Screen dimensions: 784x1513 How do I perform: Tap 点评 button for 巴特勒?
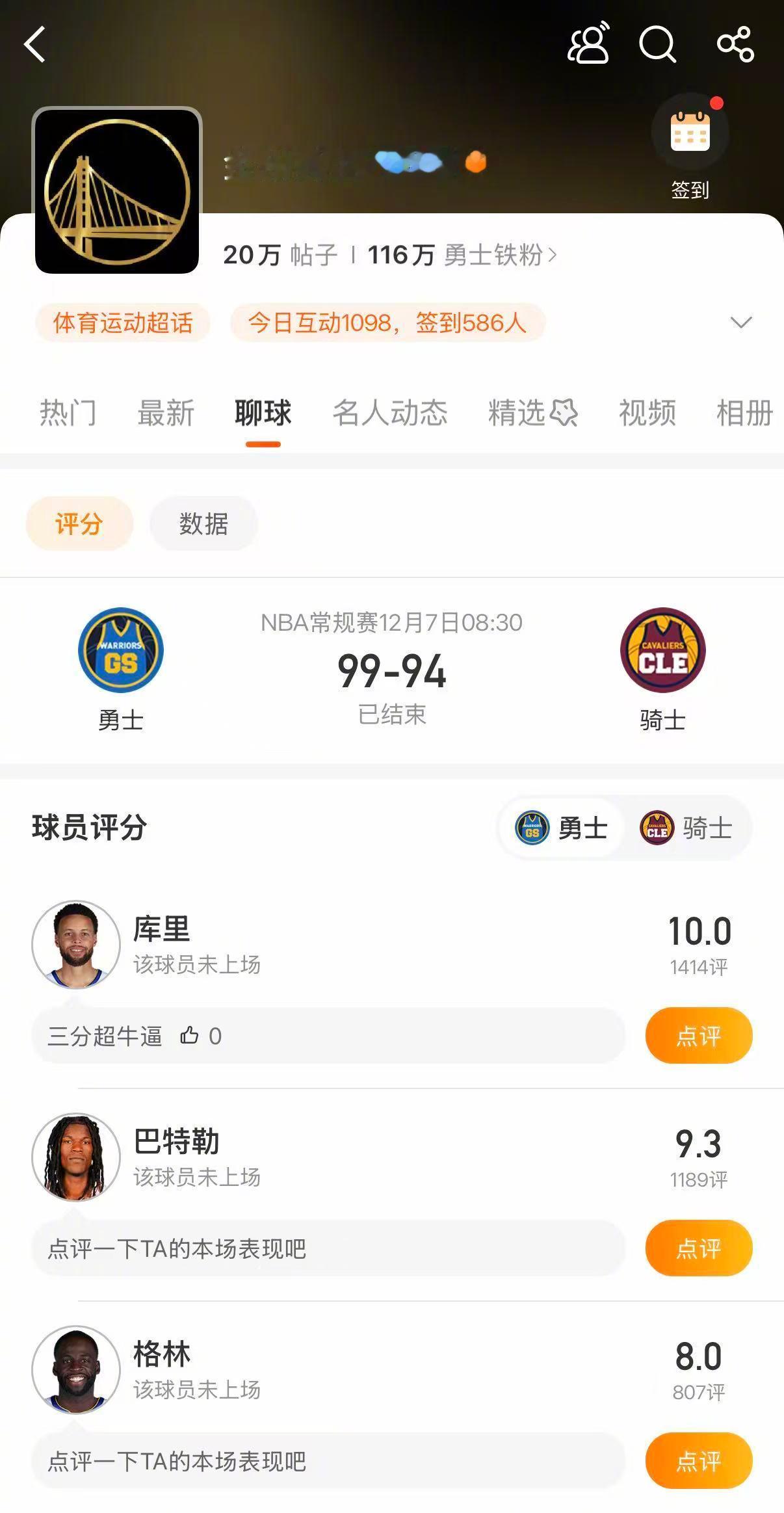tap(699, 1248)
